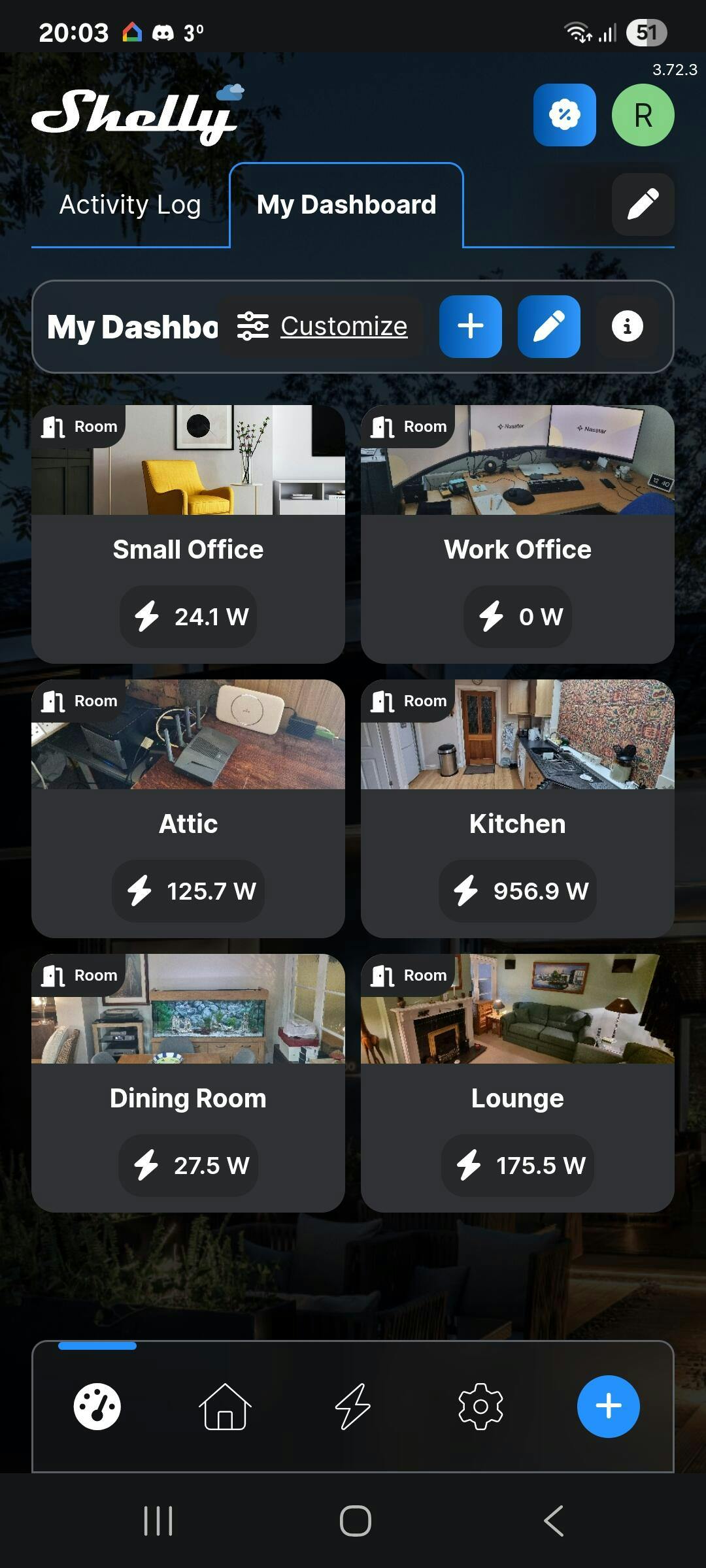Tap the pencil icon beside the tabs
The image size is (706, 1568).
[x=643, y=204]
